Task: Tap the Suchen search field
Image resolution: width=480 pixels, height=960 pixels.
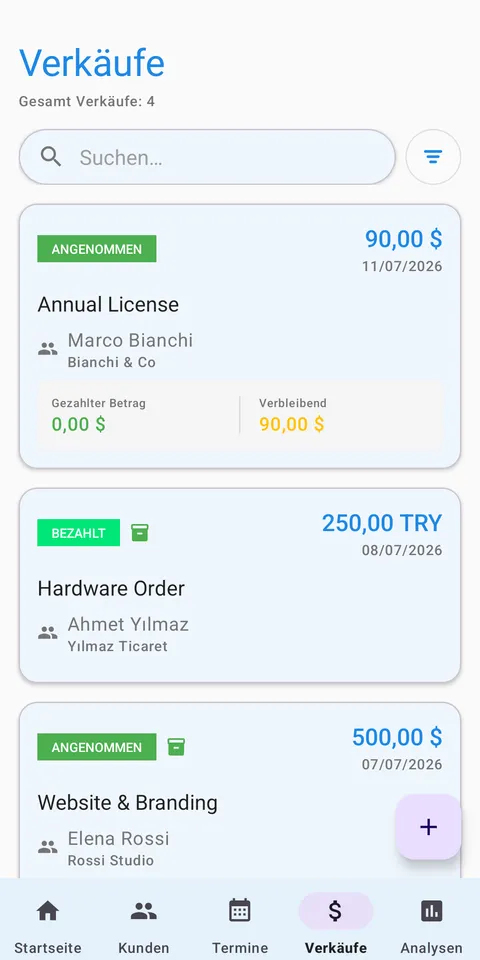Action: [x=207, y=157]
